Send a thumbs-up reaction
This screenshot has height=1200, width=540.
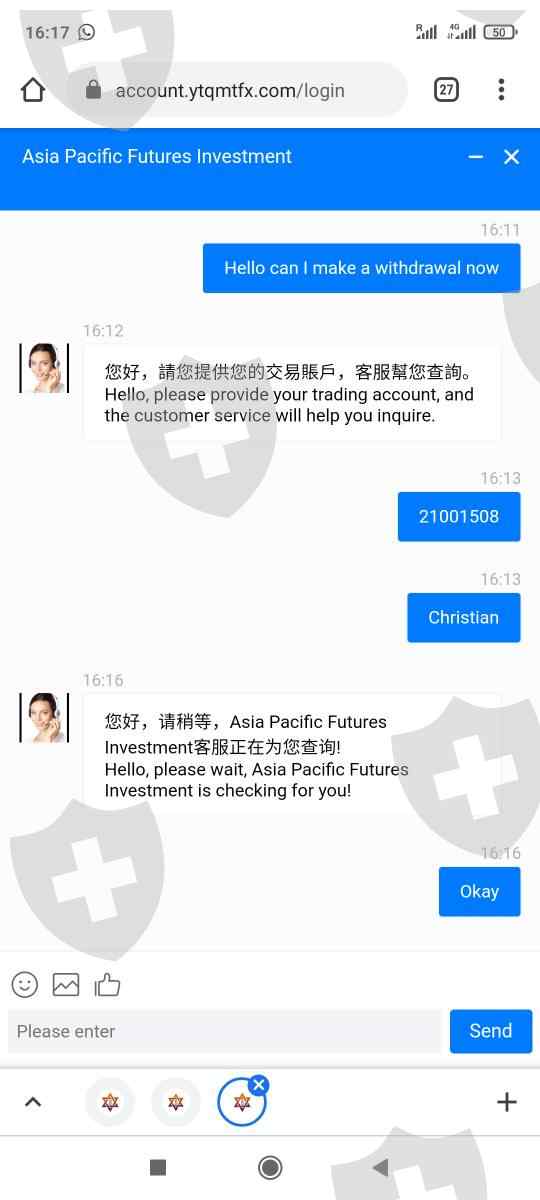[x=107, y=985]
